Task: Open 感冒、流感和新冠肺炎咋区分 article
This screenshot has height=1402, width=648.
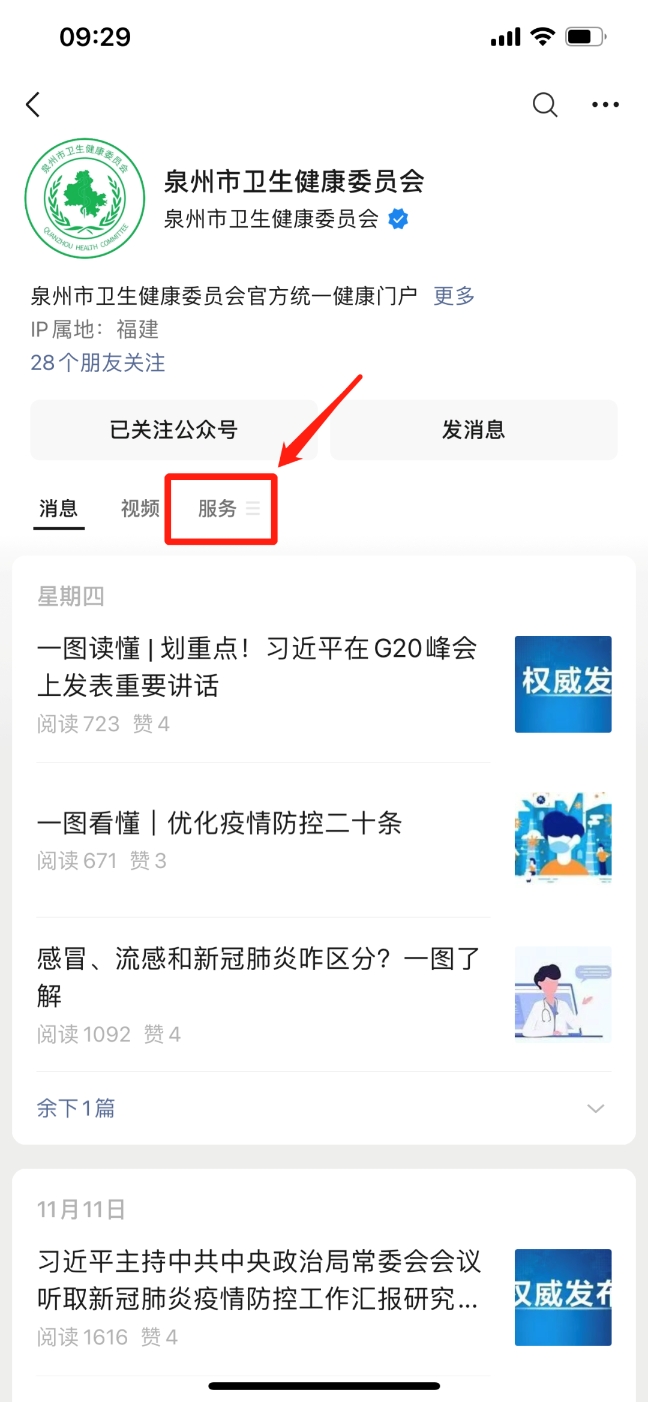Action: 258,977
